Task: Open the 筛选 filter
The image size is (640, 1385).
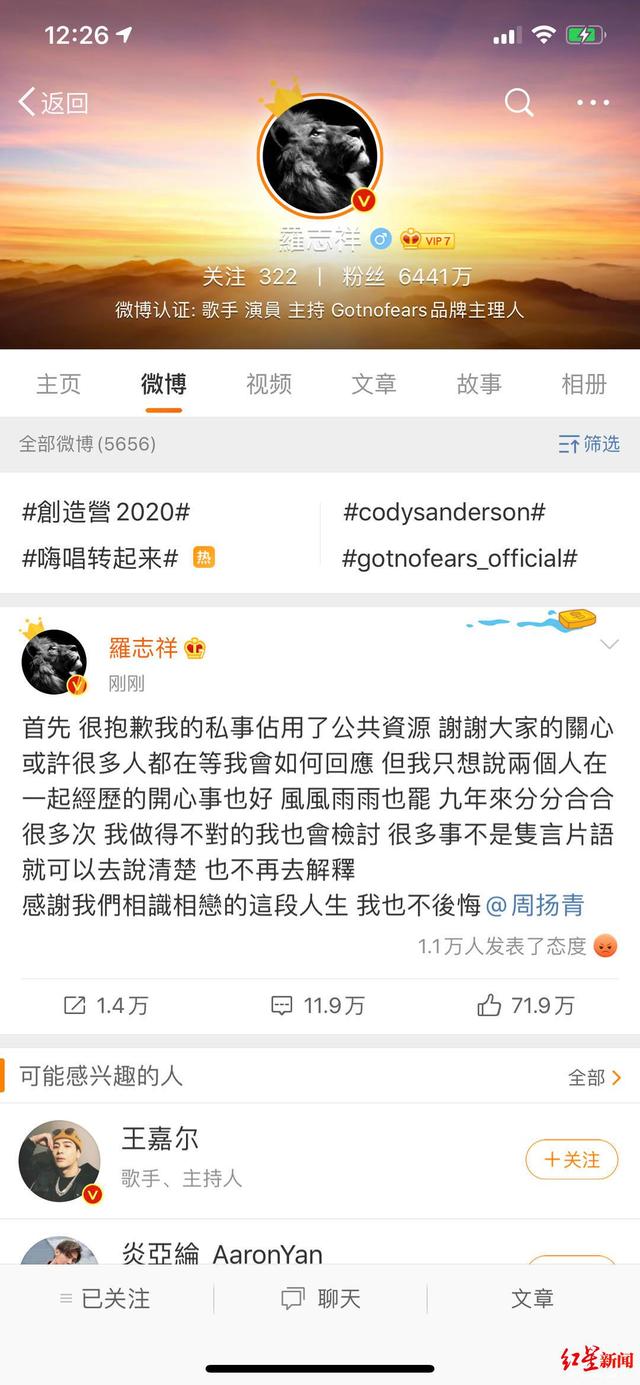Action: (x=589, y=444)
